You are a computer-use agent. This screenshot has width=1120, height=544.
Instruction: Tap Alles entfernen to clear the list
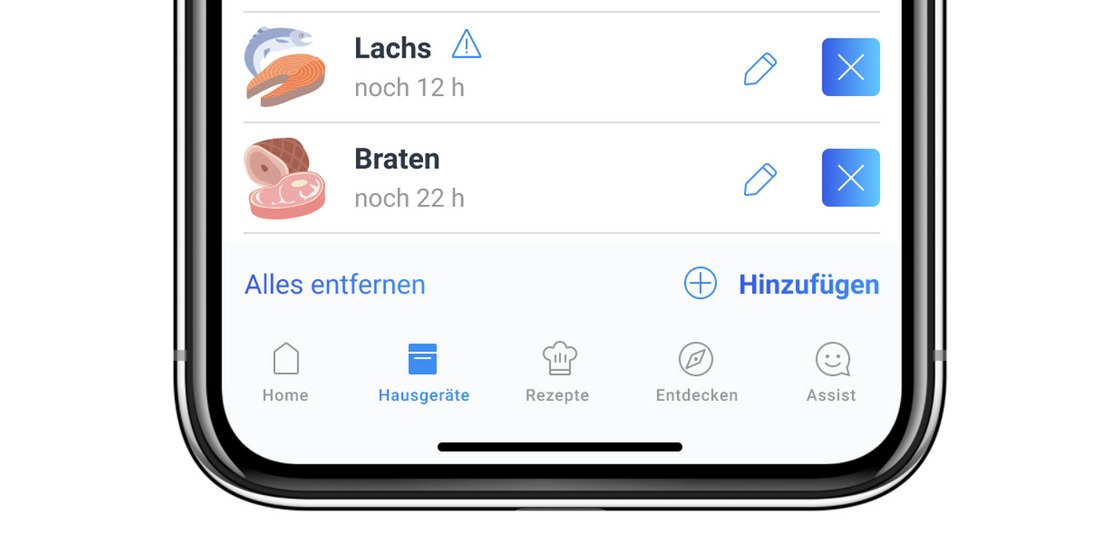(x=335, y=285)
